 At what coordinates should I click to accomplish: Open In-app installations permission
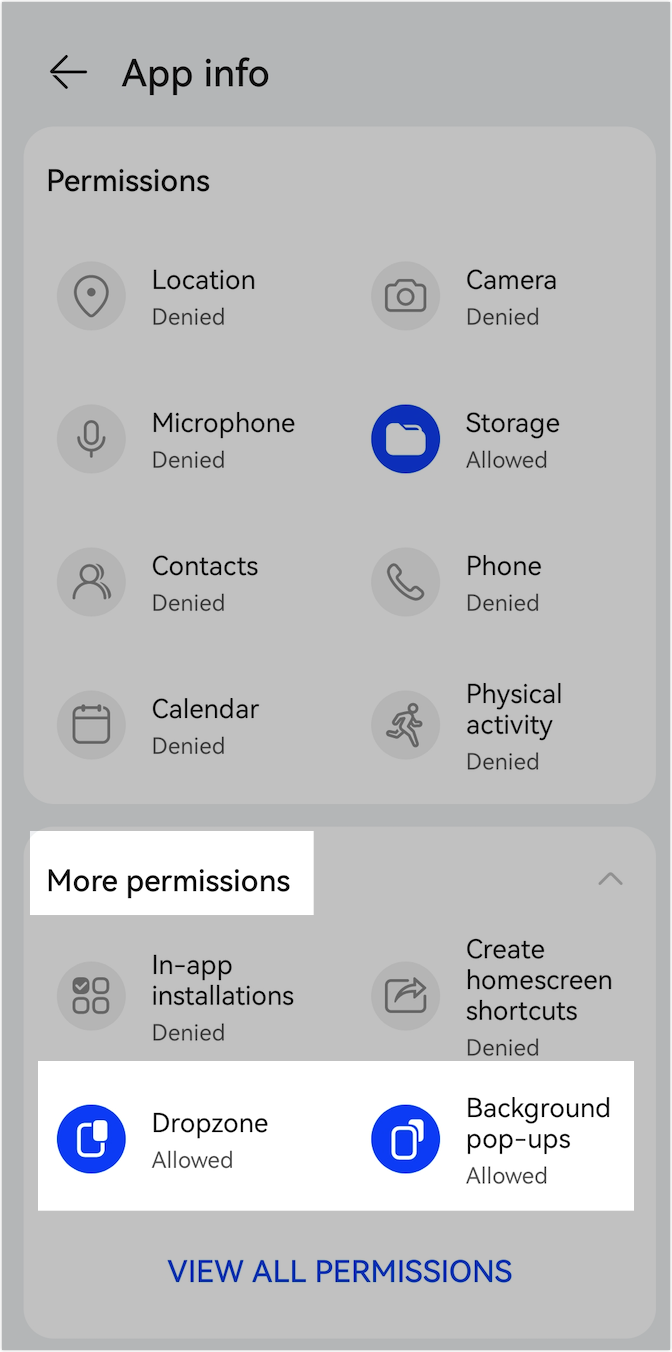pyautogui.click(x=182, y=996)
